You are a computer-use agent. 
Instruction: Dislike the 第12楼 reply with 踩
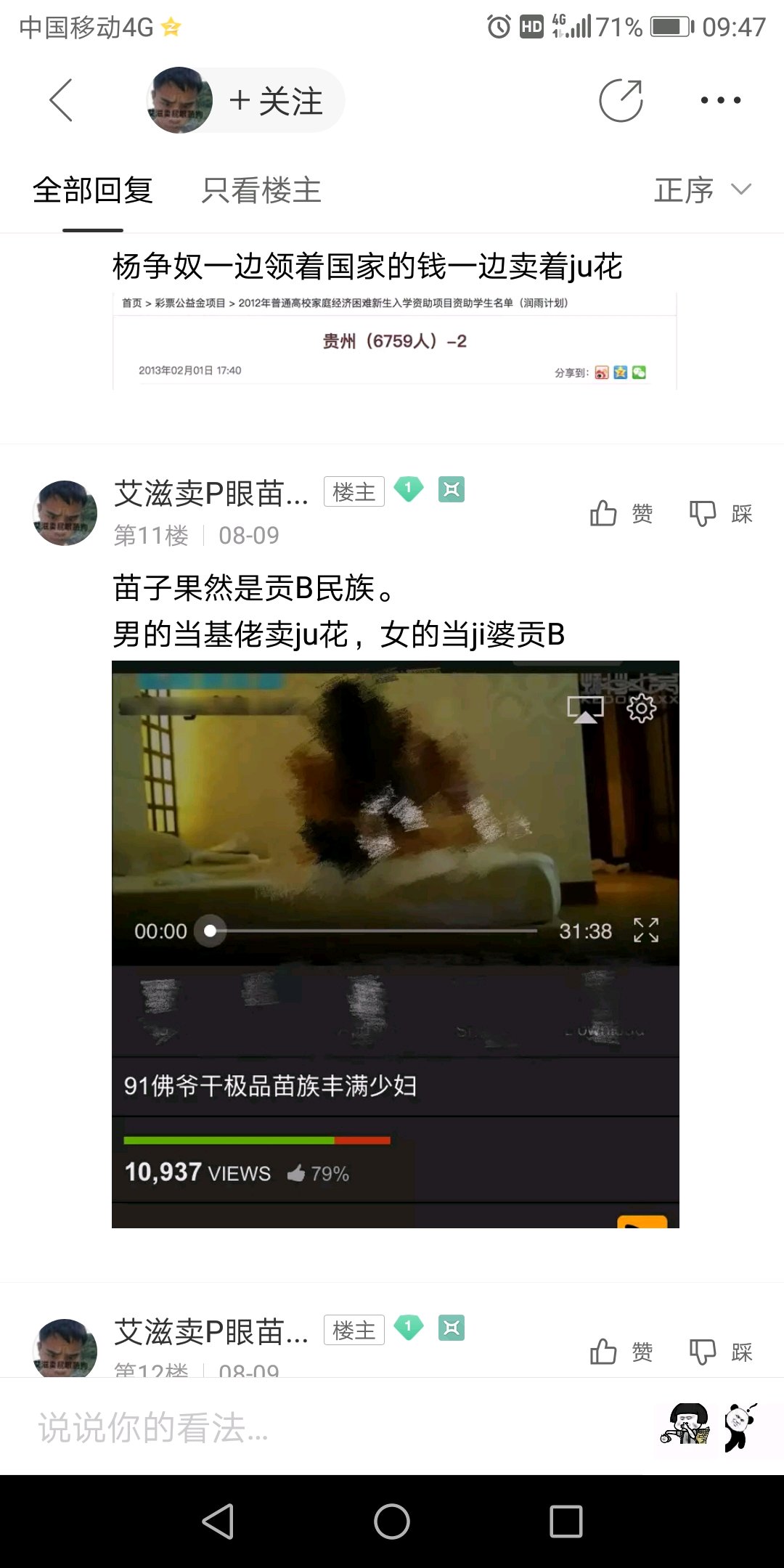click(721, 1352)
